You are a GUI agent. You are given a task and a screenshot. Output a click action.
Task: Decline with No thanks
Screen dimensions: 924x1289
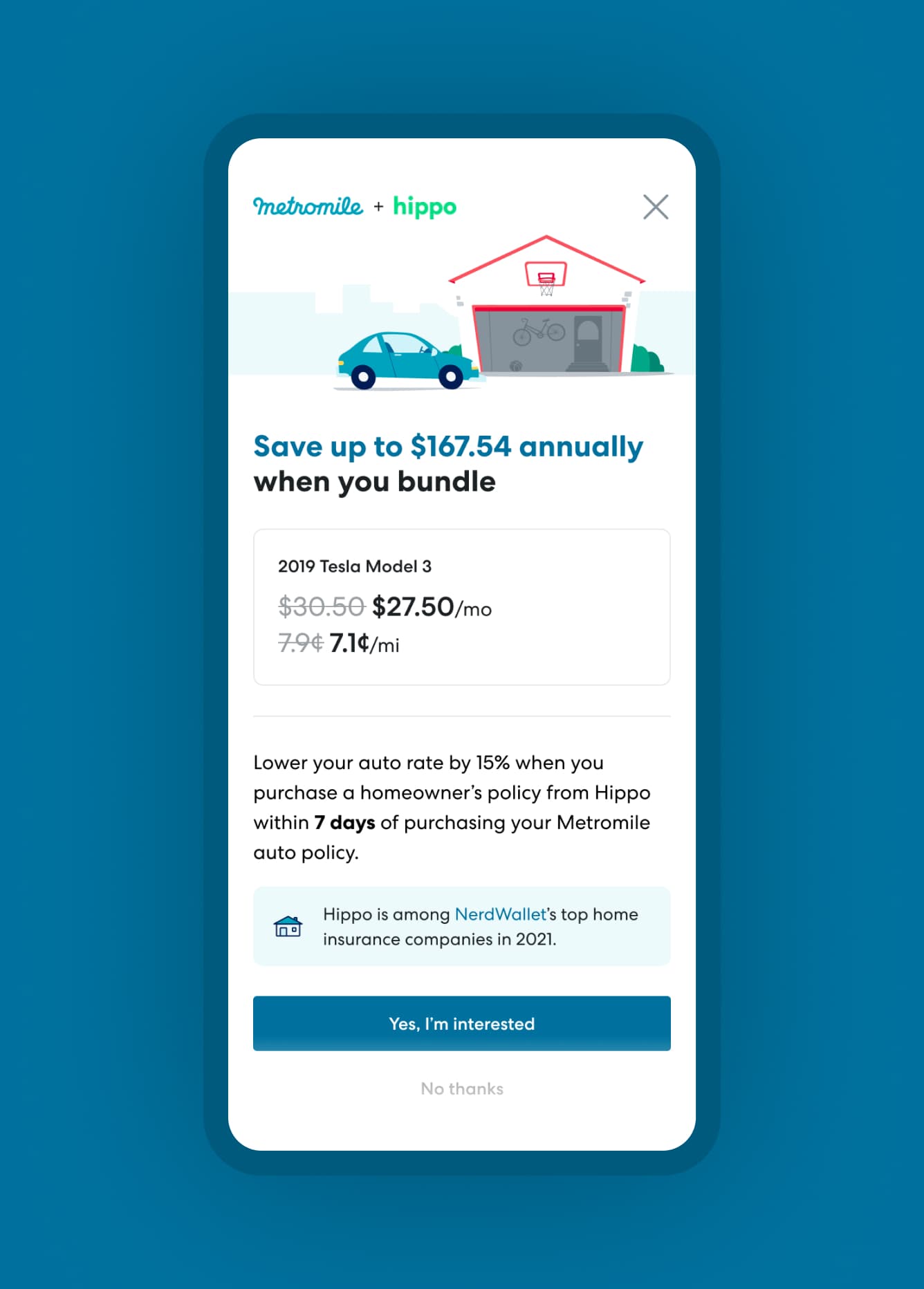(x=461, y=1088)
